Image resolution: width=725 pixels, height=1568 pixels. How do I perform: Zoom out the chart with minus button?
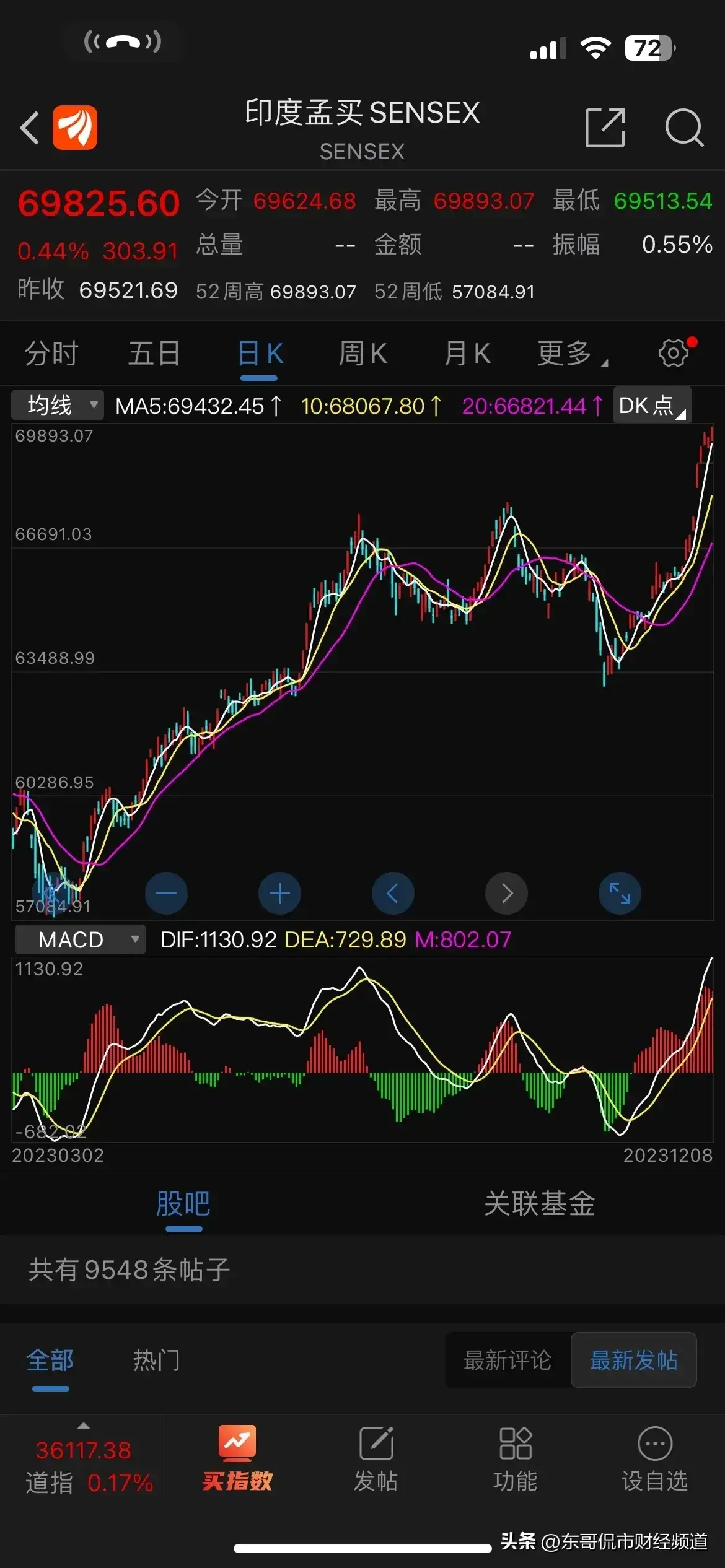point(166,893)
